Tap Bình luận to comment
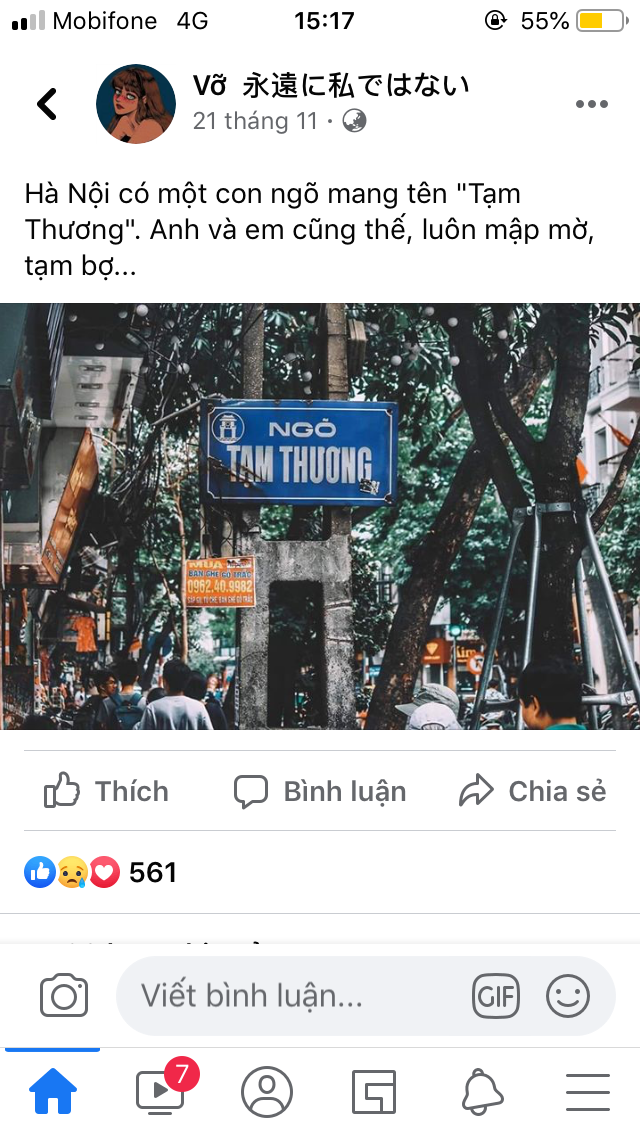The height and width of the screenshot is (1136, 640). pos(320,792)
